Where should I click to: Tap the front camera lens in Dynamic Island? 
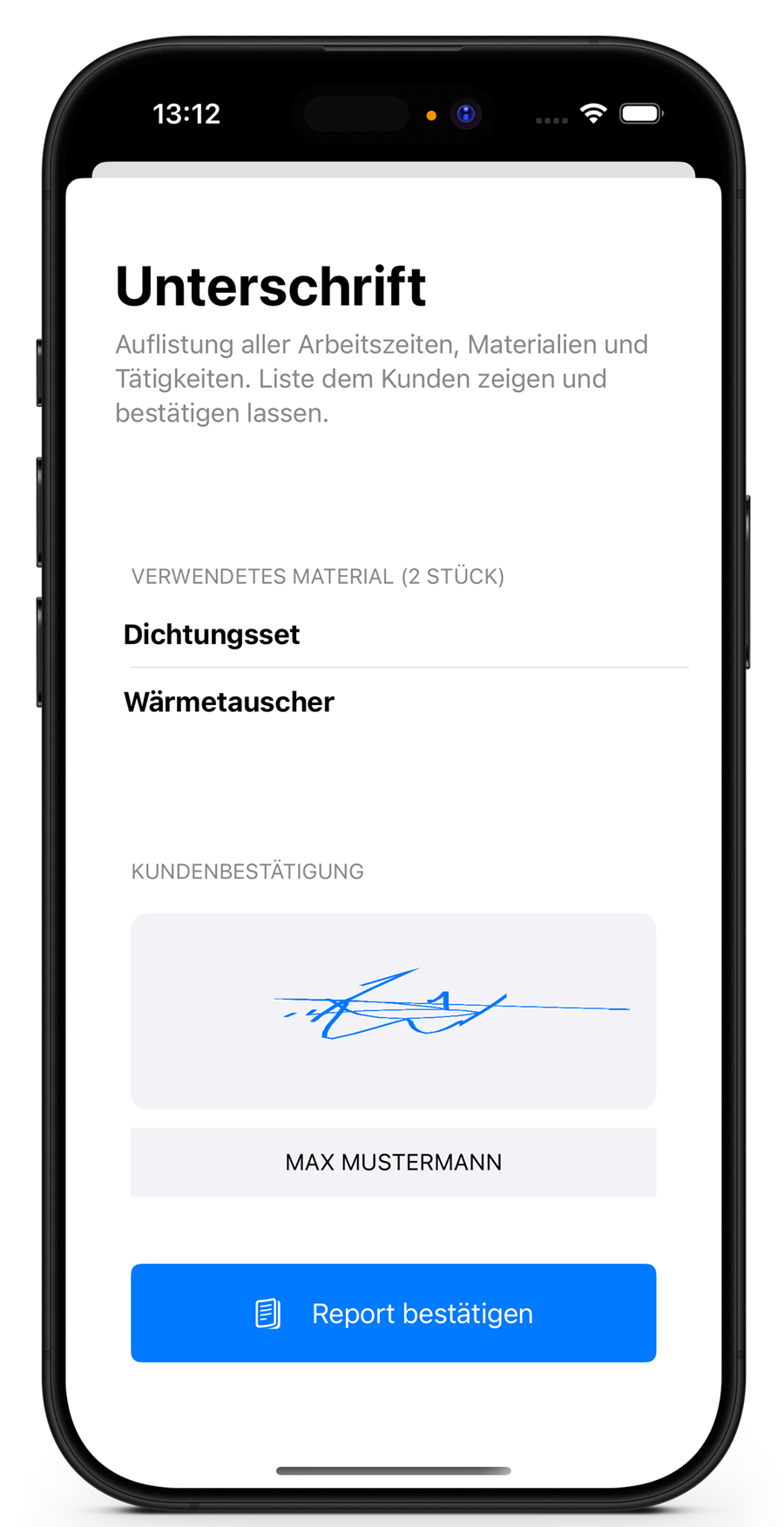click(466, 113)
